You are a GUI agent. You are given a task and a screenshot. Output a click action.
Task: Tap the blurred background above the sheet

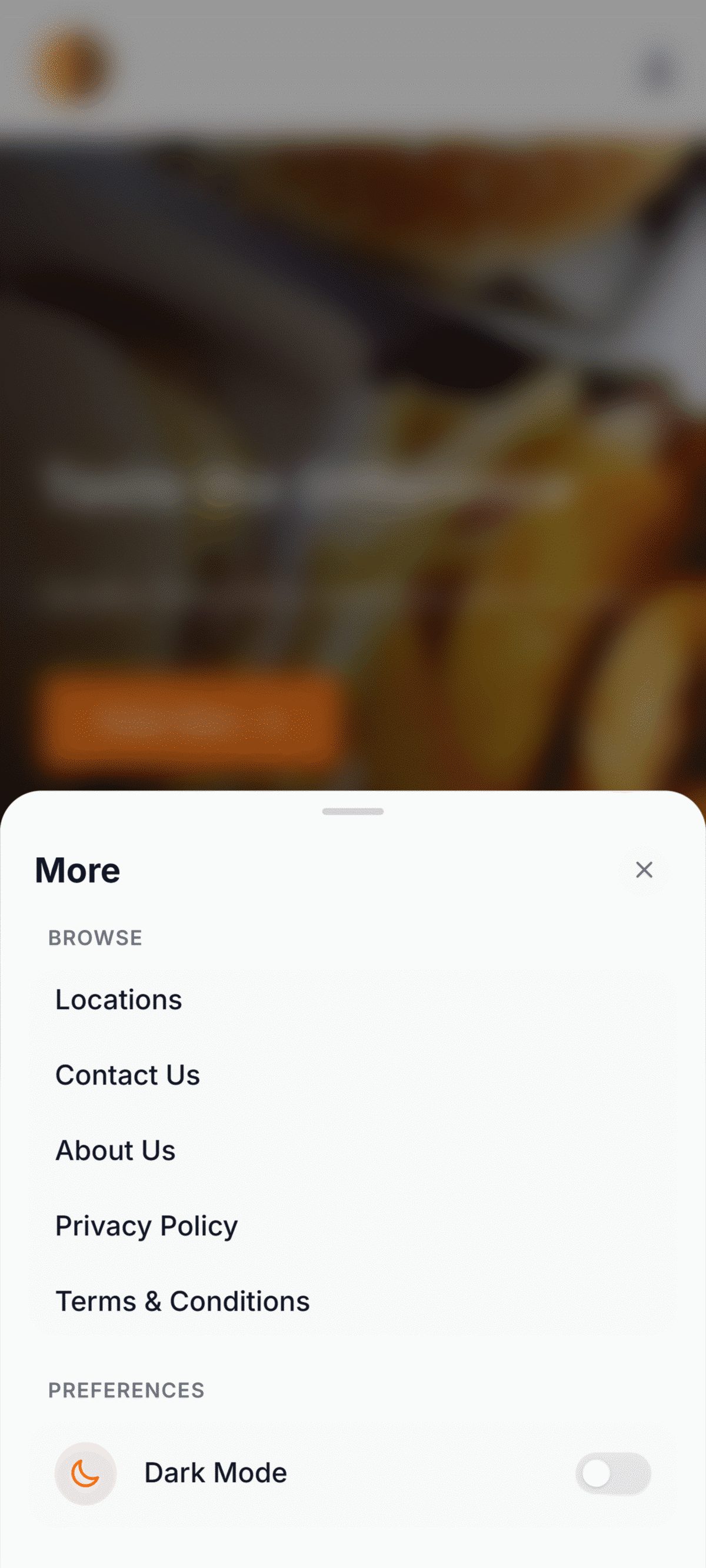coord(353,426)
